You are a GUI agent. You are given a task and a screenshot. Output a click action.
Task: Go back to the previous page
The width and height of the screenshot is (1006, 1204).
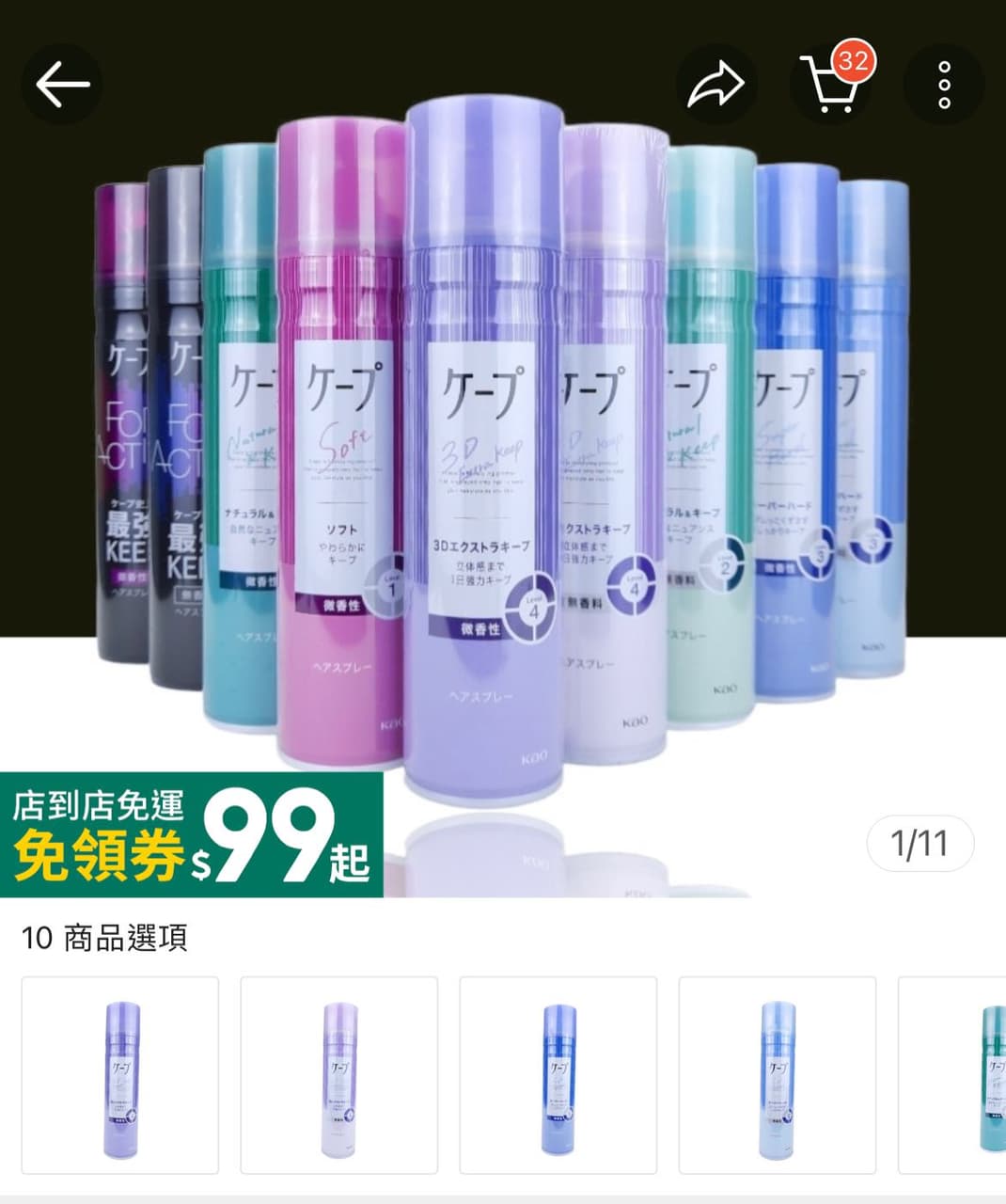click(62, 85)
